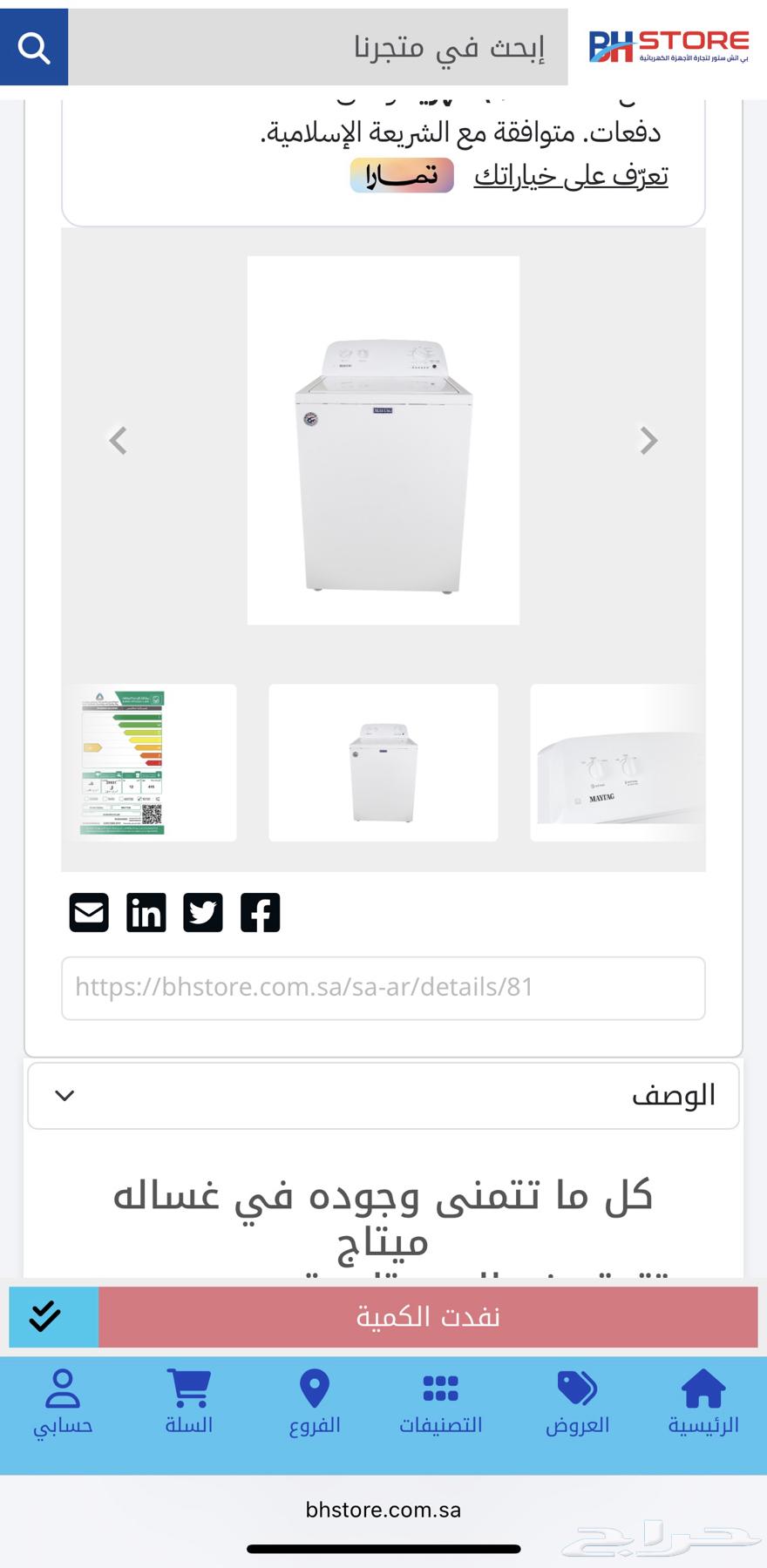Go to the الرئيسية home tab
This screenshot has height=1568, width=767.
point(703,1402)
